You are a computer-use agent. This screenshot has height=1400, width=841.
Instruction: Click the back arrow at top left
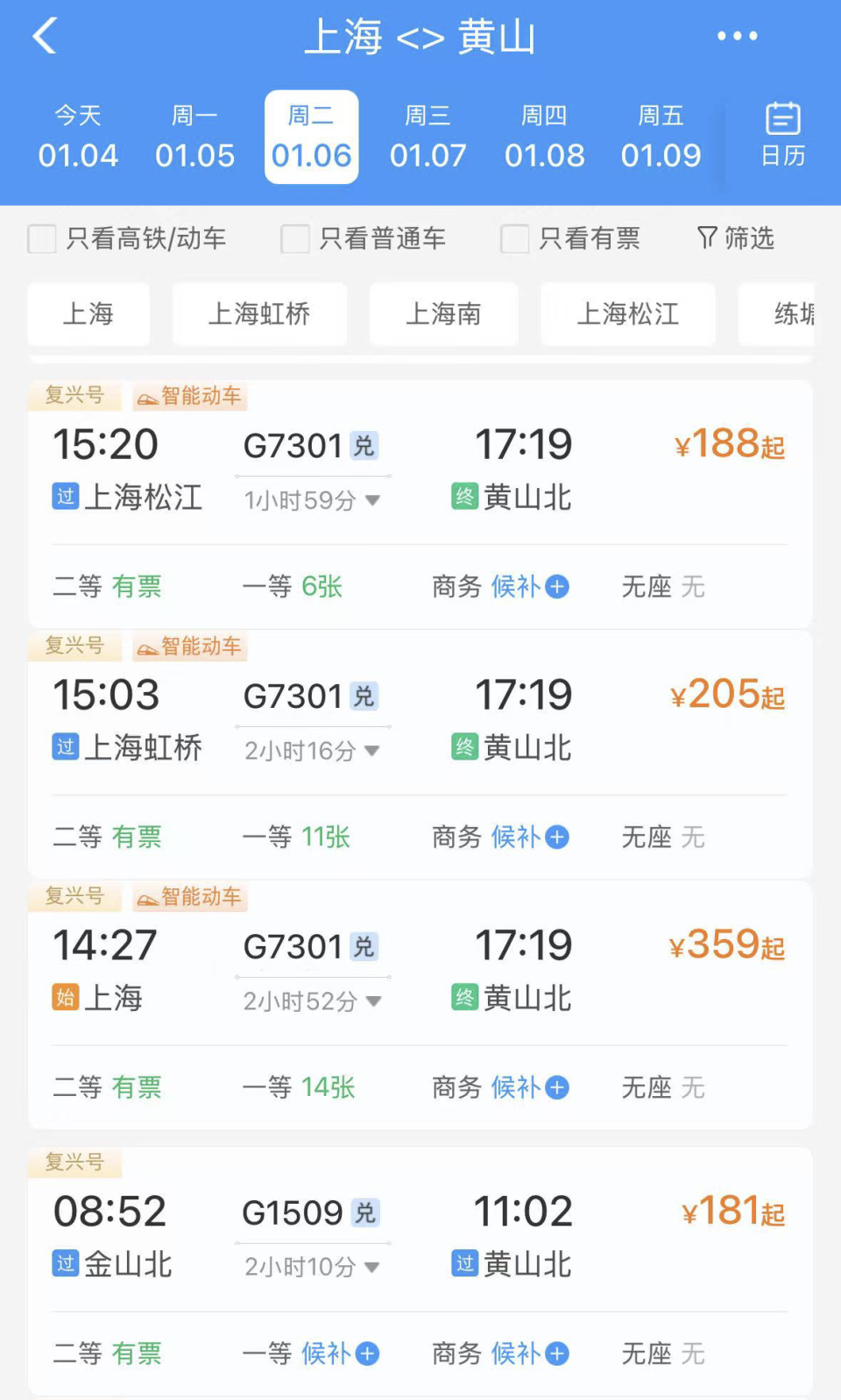point(44,35)
